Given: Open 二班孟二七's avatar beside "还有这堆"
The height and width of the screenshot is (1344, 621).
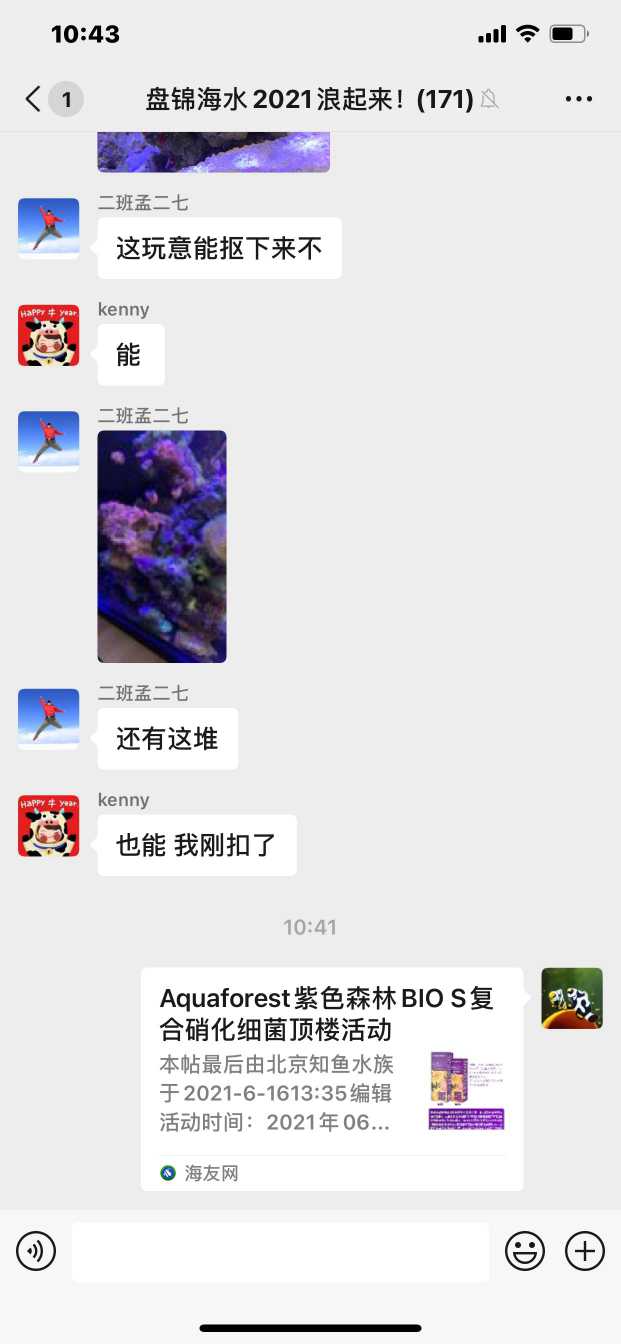Looking at the screenshot, I should (49, 719).
